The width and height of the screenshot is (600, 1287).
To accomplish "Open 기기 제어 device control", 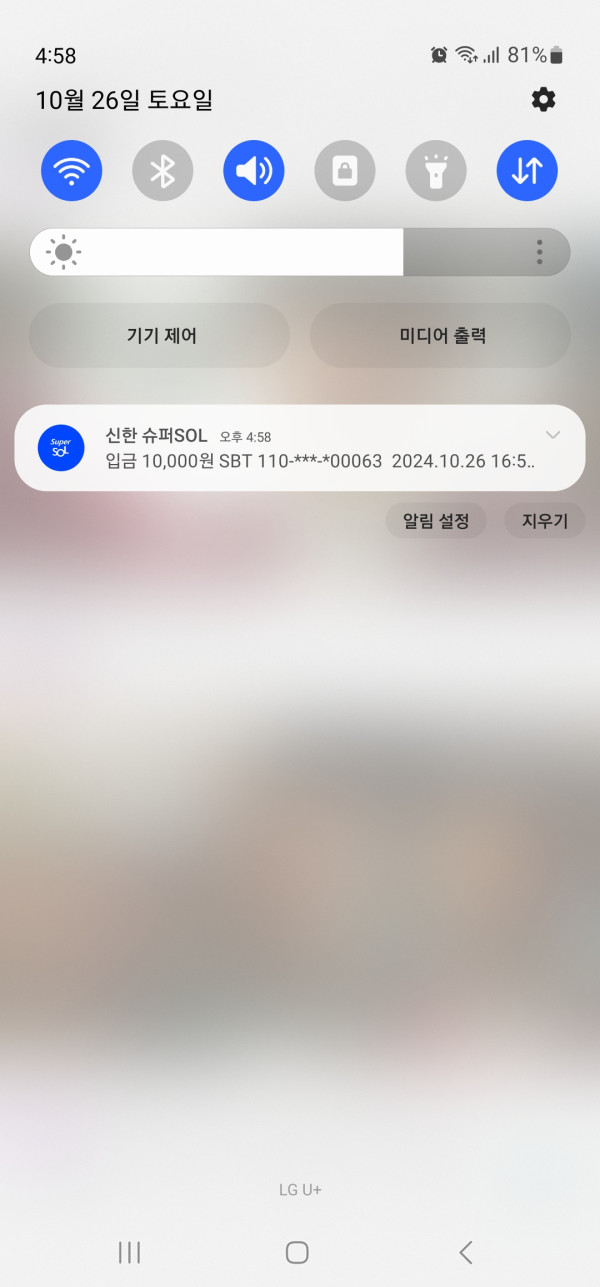I will coord(159,335).
